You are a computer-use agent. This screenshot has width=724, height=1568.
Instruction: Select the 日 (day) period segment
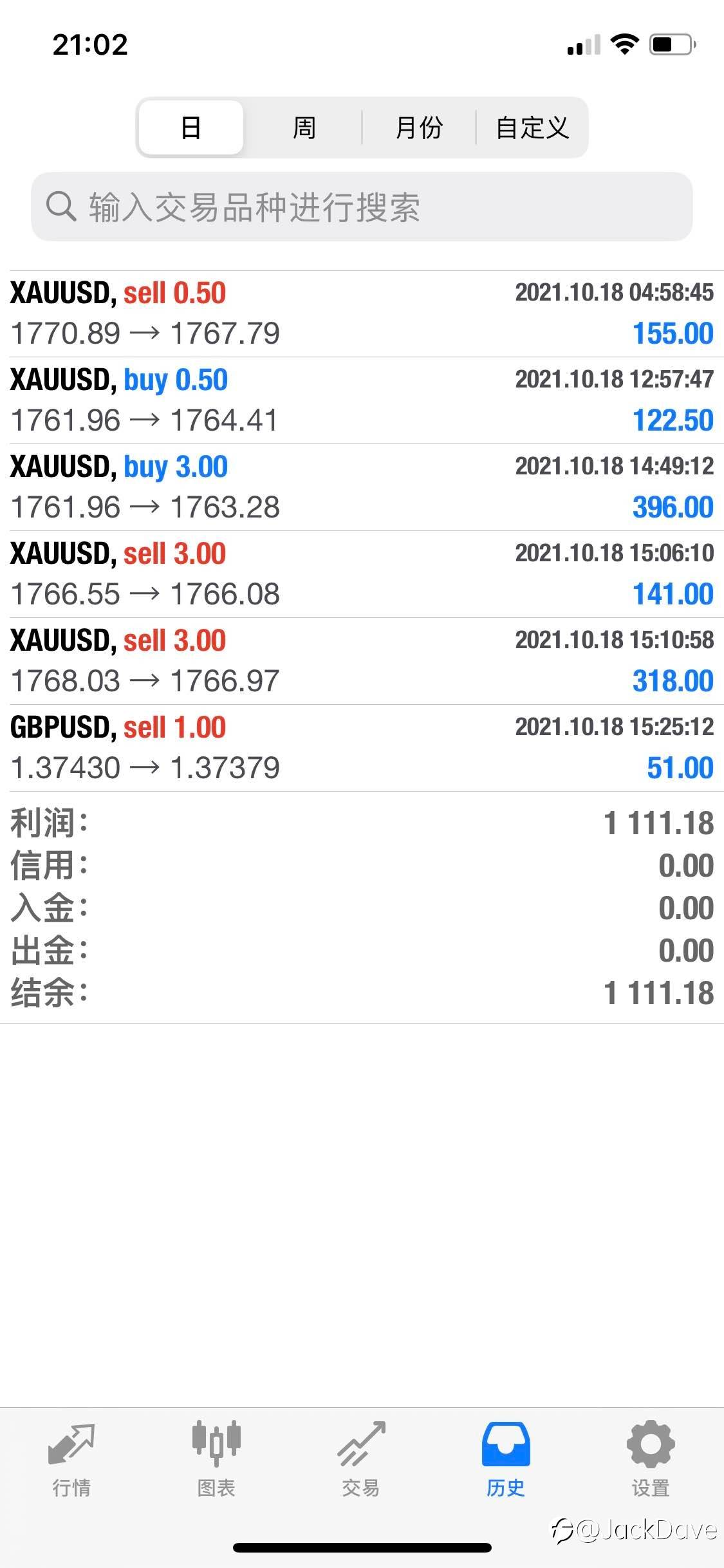191,127
